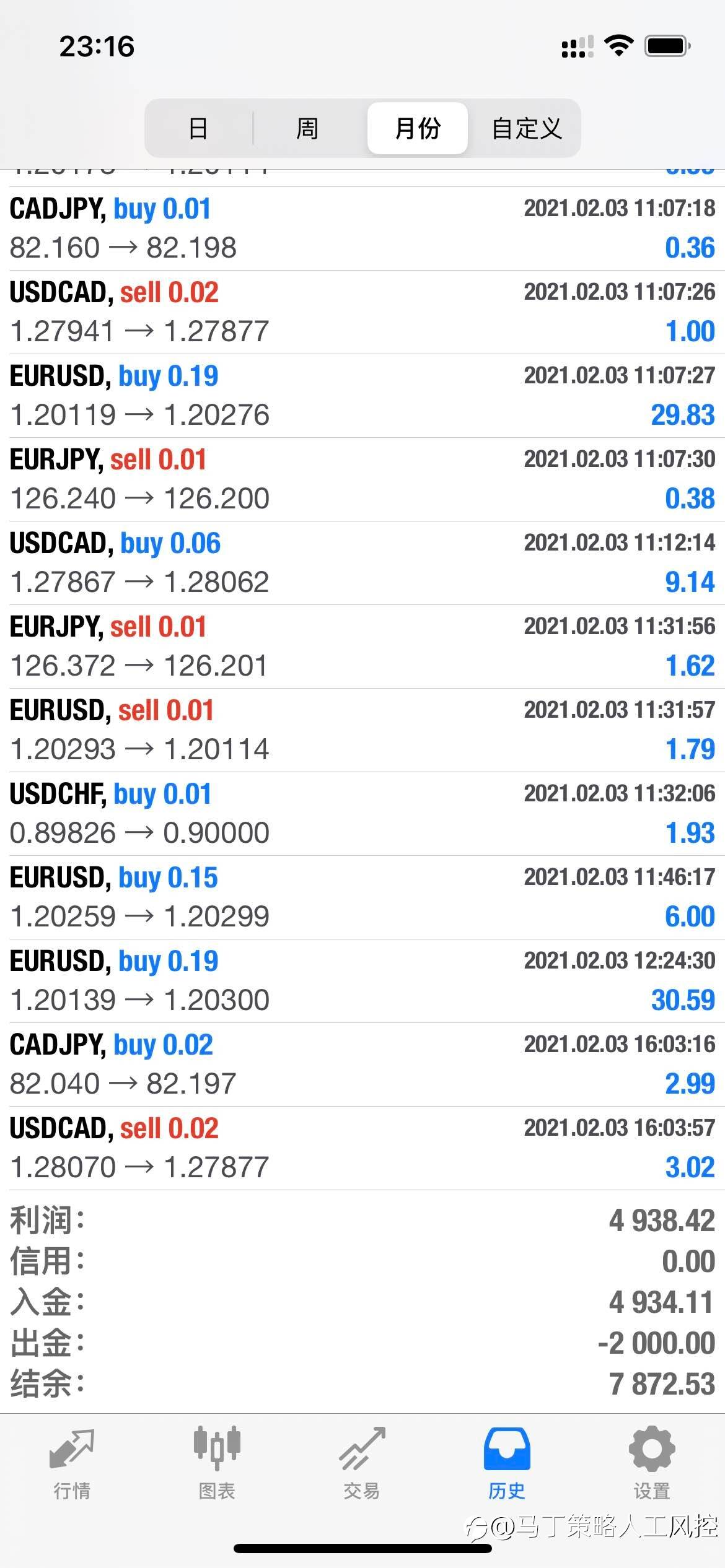Viewport: 725px width, 1568px height.
Task: Expand the EURUSD buy 0.19 trade at 11:07:27
Action: tap(362, 396)
